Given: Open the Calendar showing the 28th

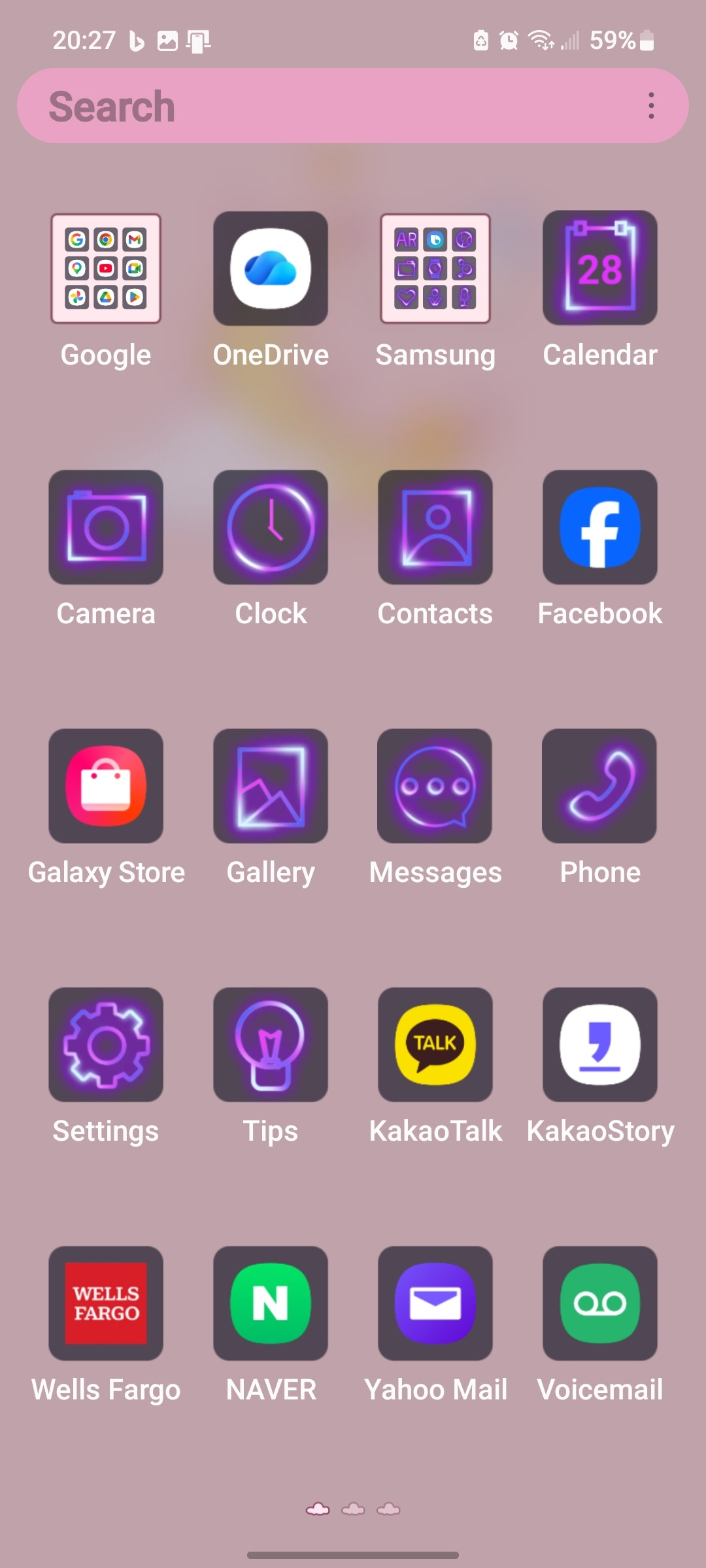Looking at the screenshot, I should [600, 268].
